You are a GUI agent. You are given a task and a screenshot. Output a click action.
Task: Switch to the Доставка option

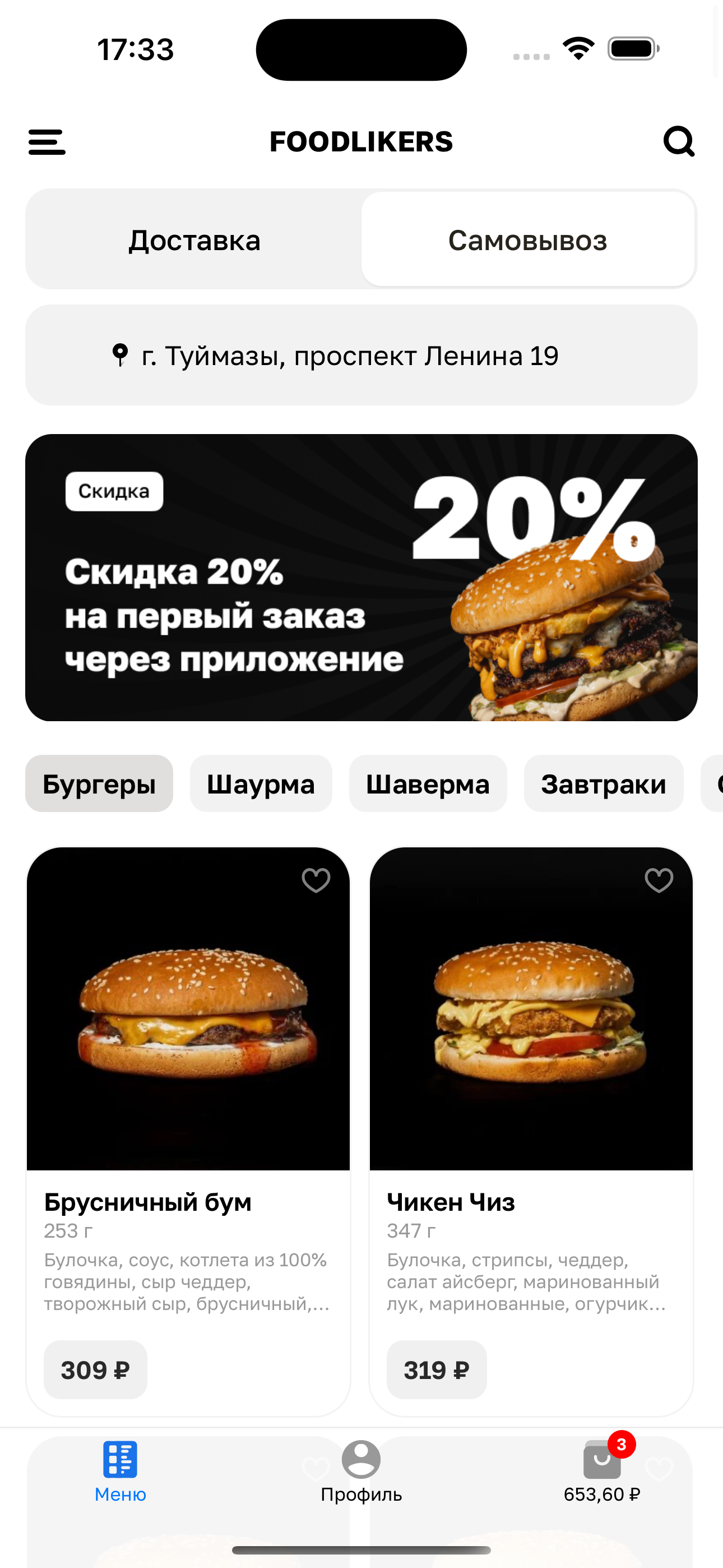coord(194,240)
